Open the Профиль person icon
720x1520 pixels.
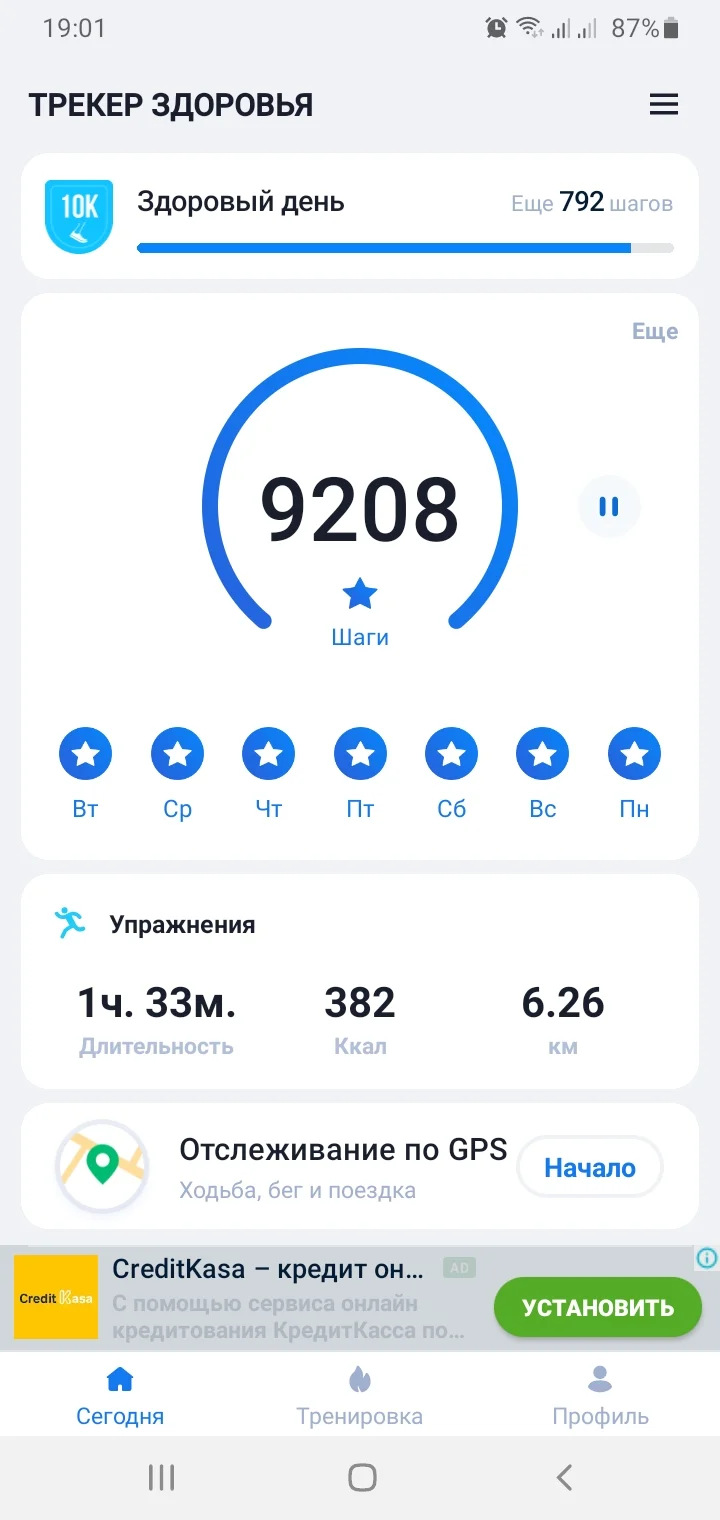pyautogui.click(x=599, y=1378)
